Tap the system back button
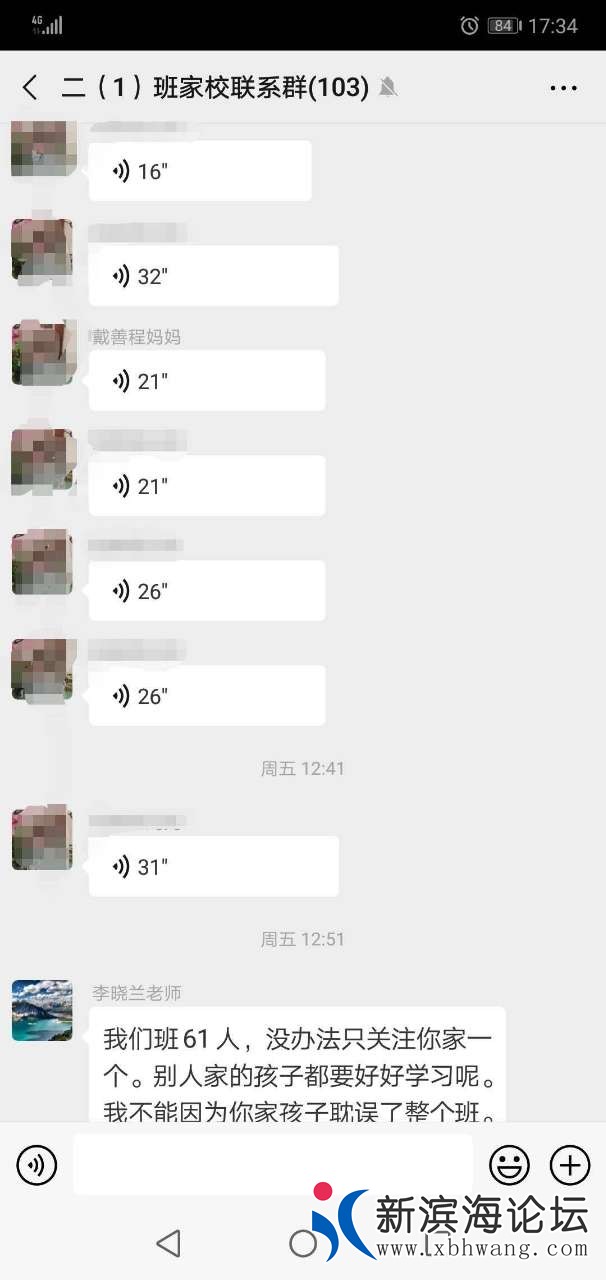The height and width of the screenshot is (1280, 606). 168,1243
